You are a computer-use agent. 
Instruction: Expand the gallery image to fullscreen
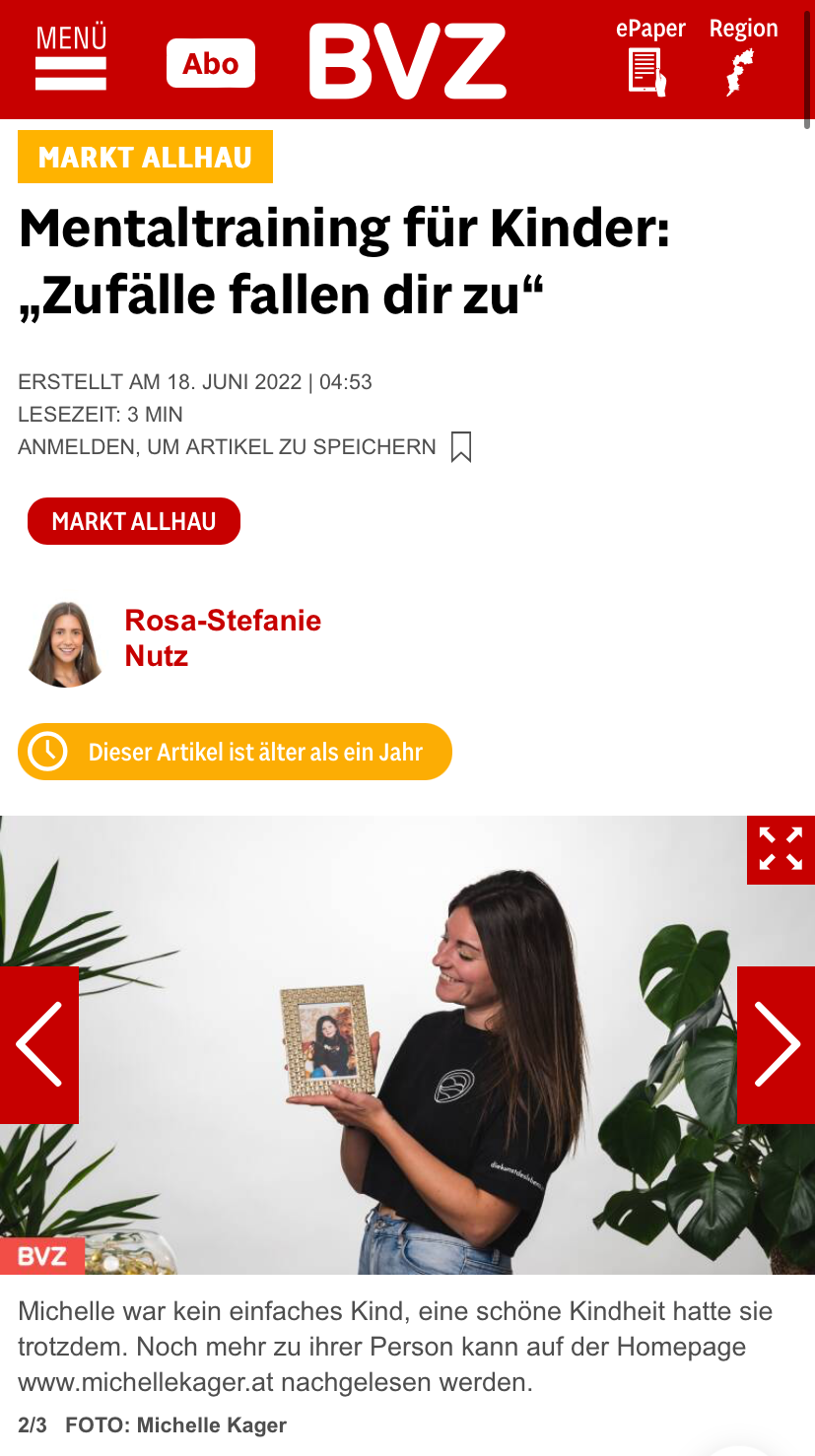(781, 849)
